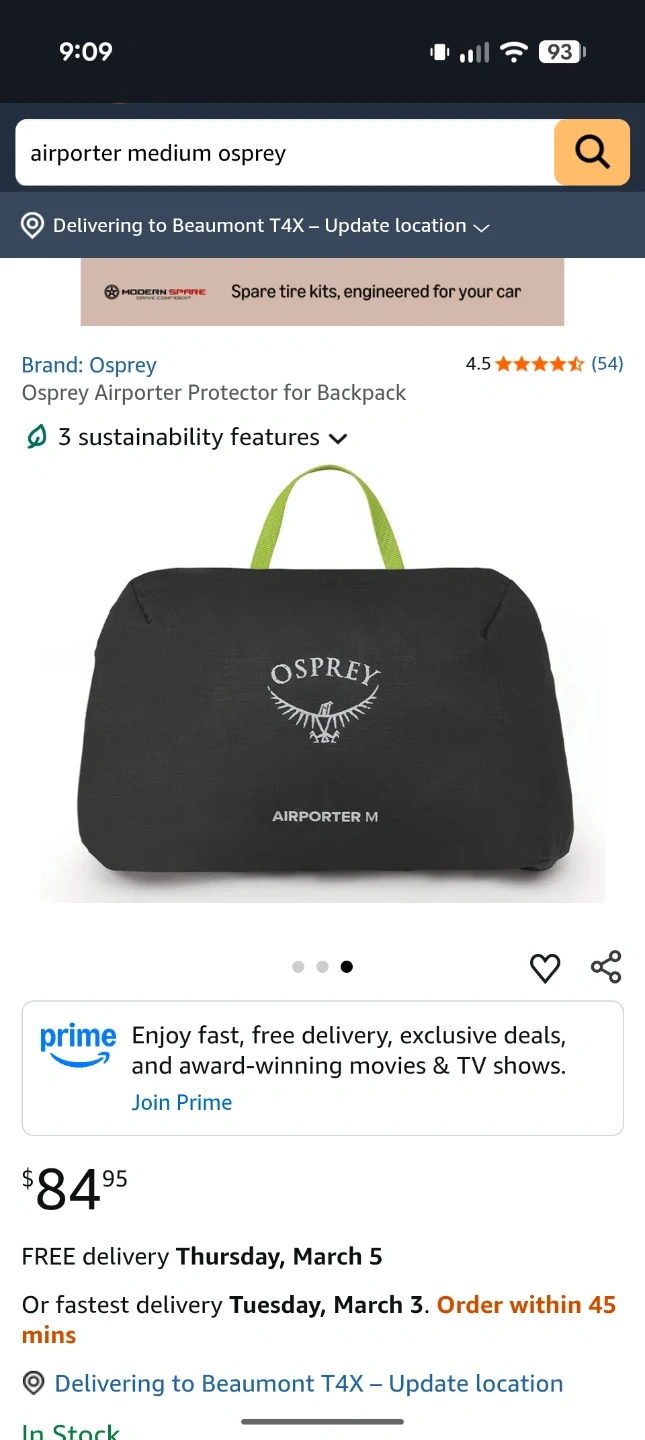This screenshot has height=1440, width=645.
Task: Tap the delivery location link below the price
Action: pyautogui.click(x=308, y=1384)
